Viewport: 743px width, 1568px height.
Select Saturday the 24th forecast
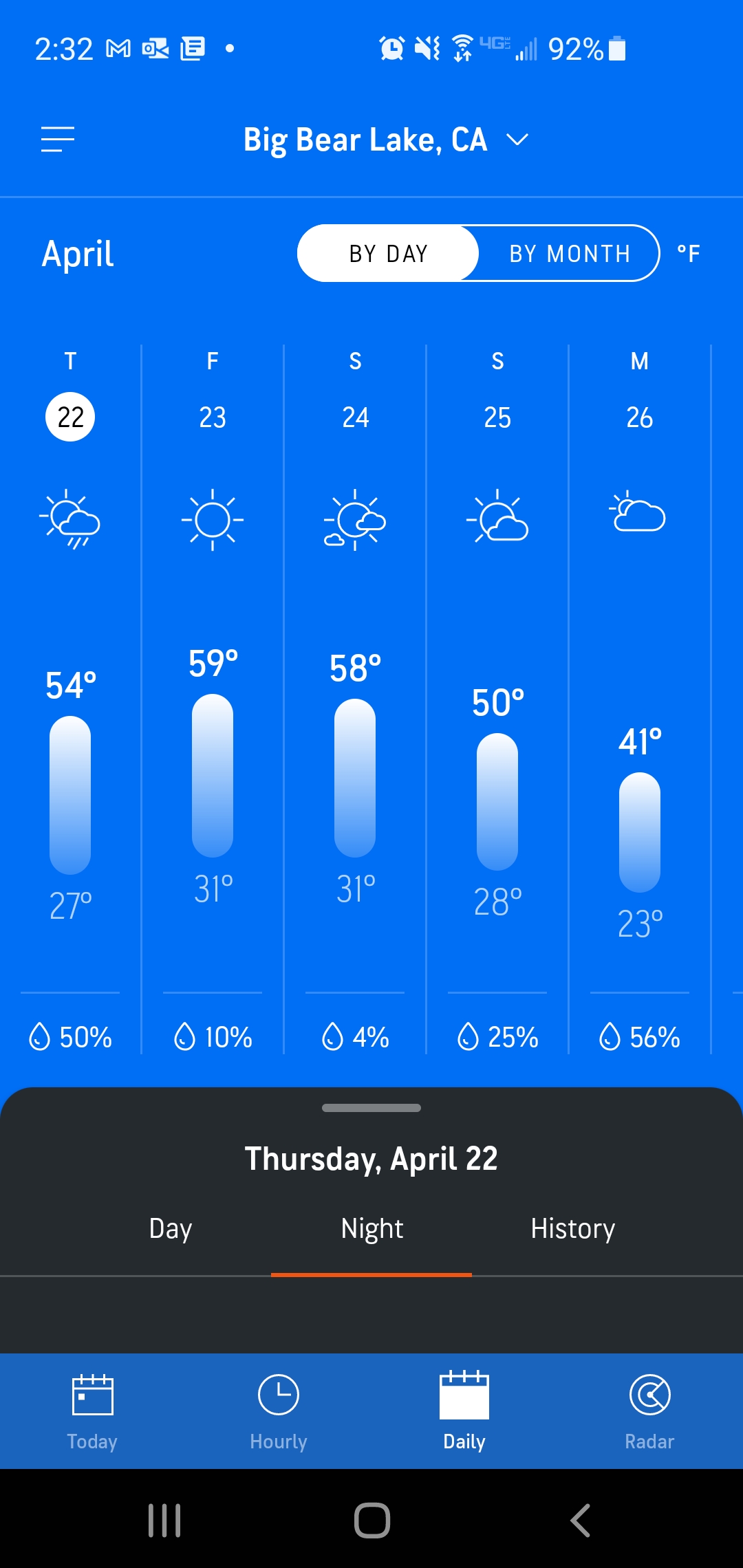coord(355,417)
